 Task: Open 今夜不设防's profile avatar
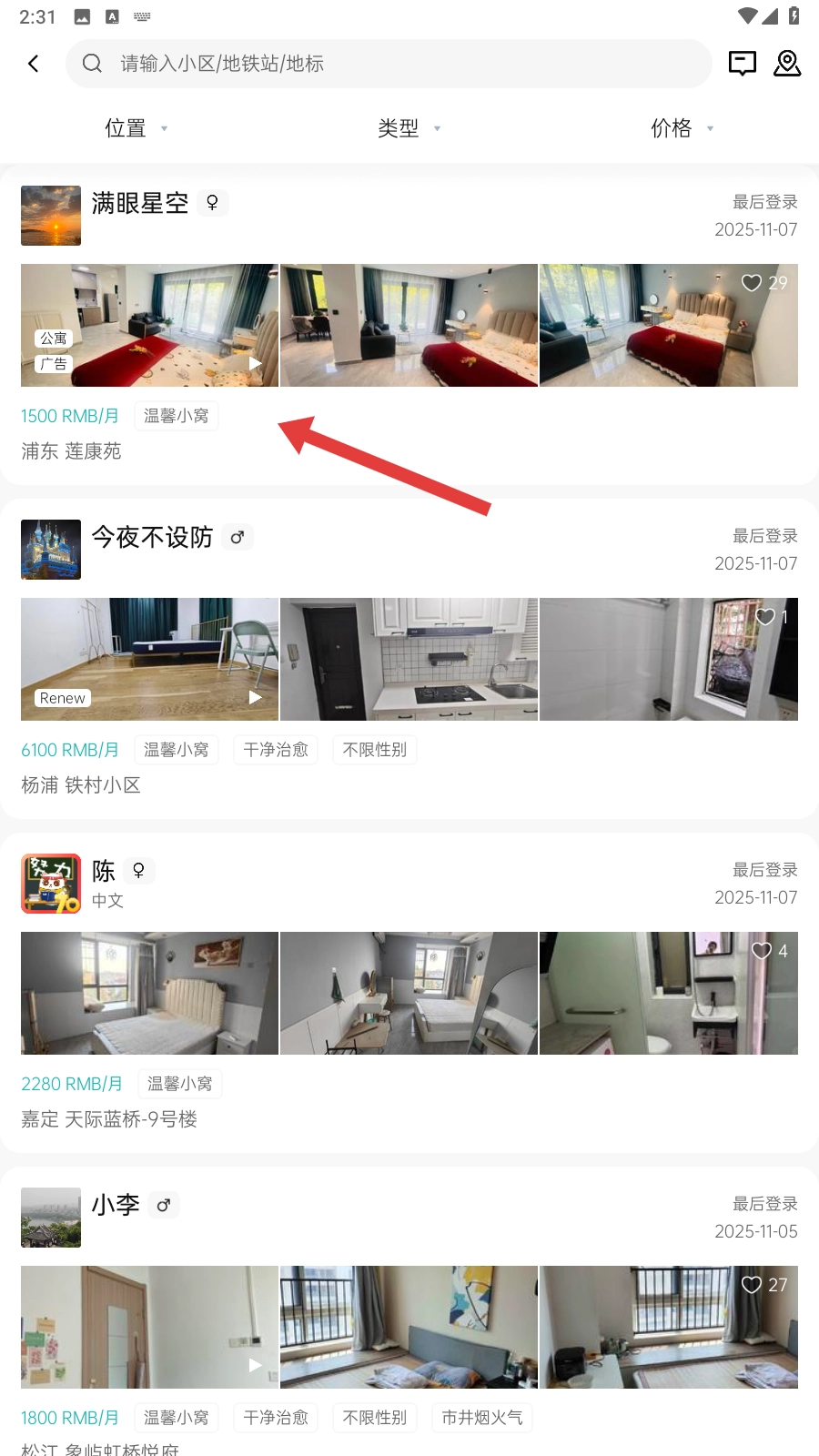pos(51,550)
